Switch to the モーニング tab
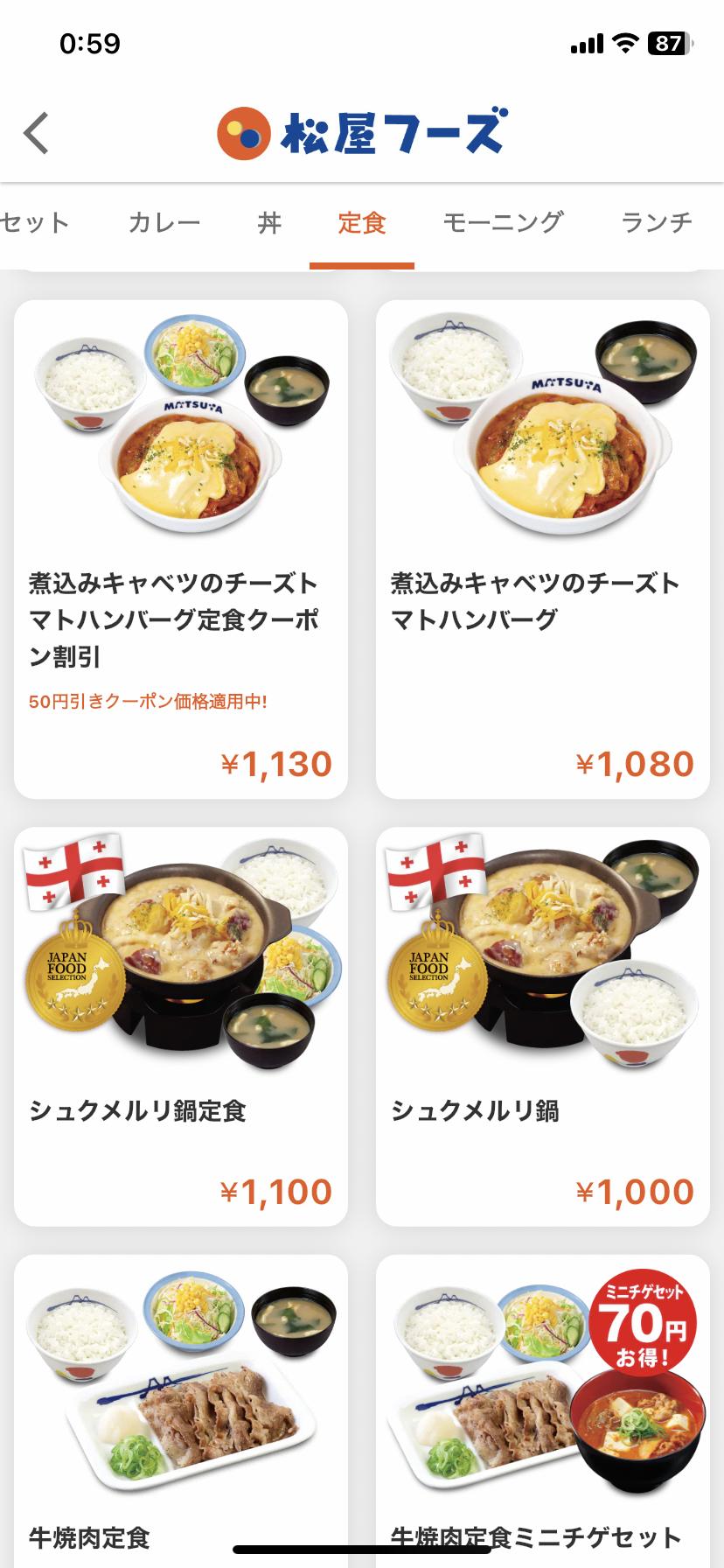Image resolution: width=724 pixels, height=1568 pixels. point(503,222)
